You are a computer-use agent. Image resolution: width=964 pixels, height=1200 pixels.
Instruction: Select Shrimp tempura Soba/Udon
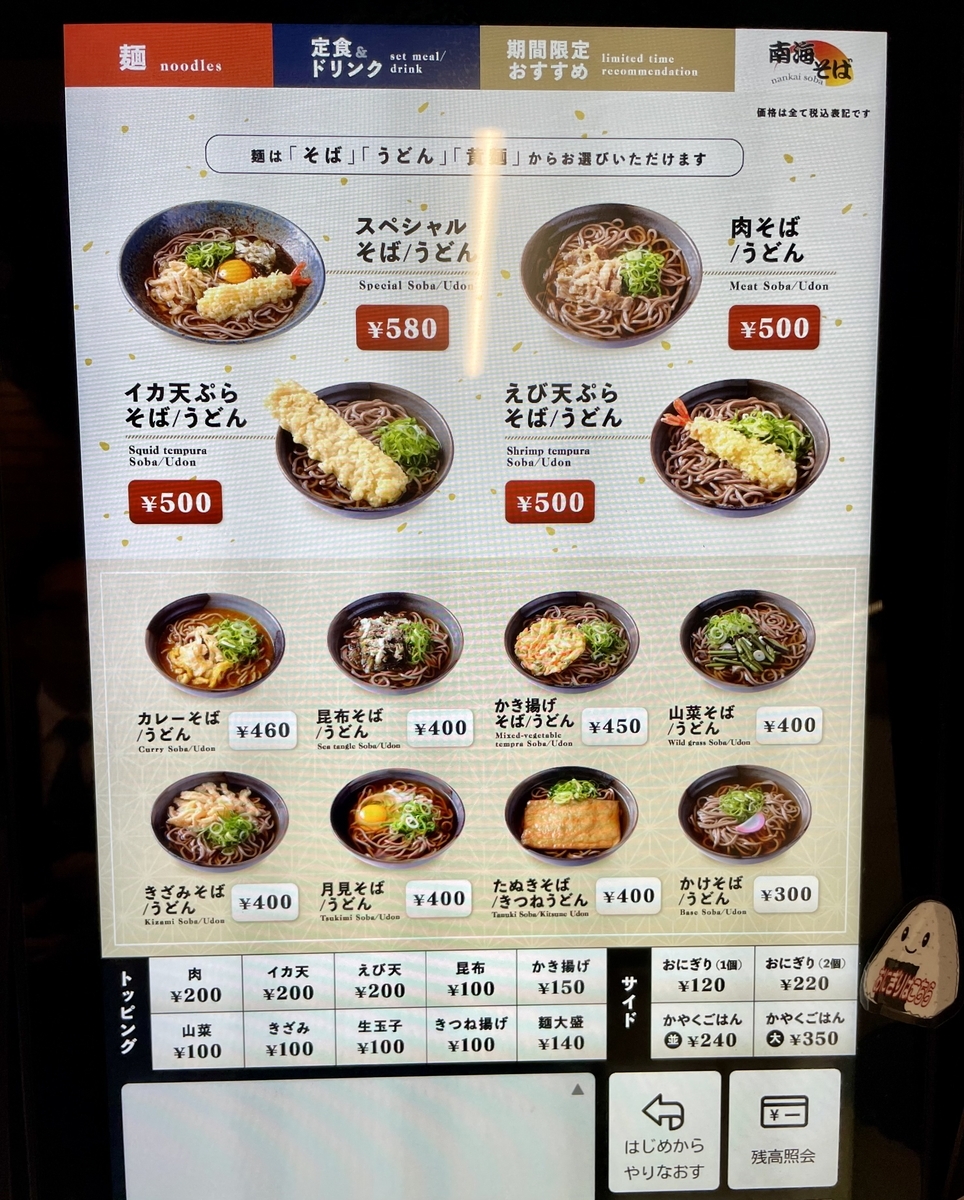pos(549,501)
